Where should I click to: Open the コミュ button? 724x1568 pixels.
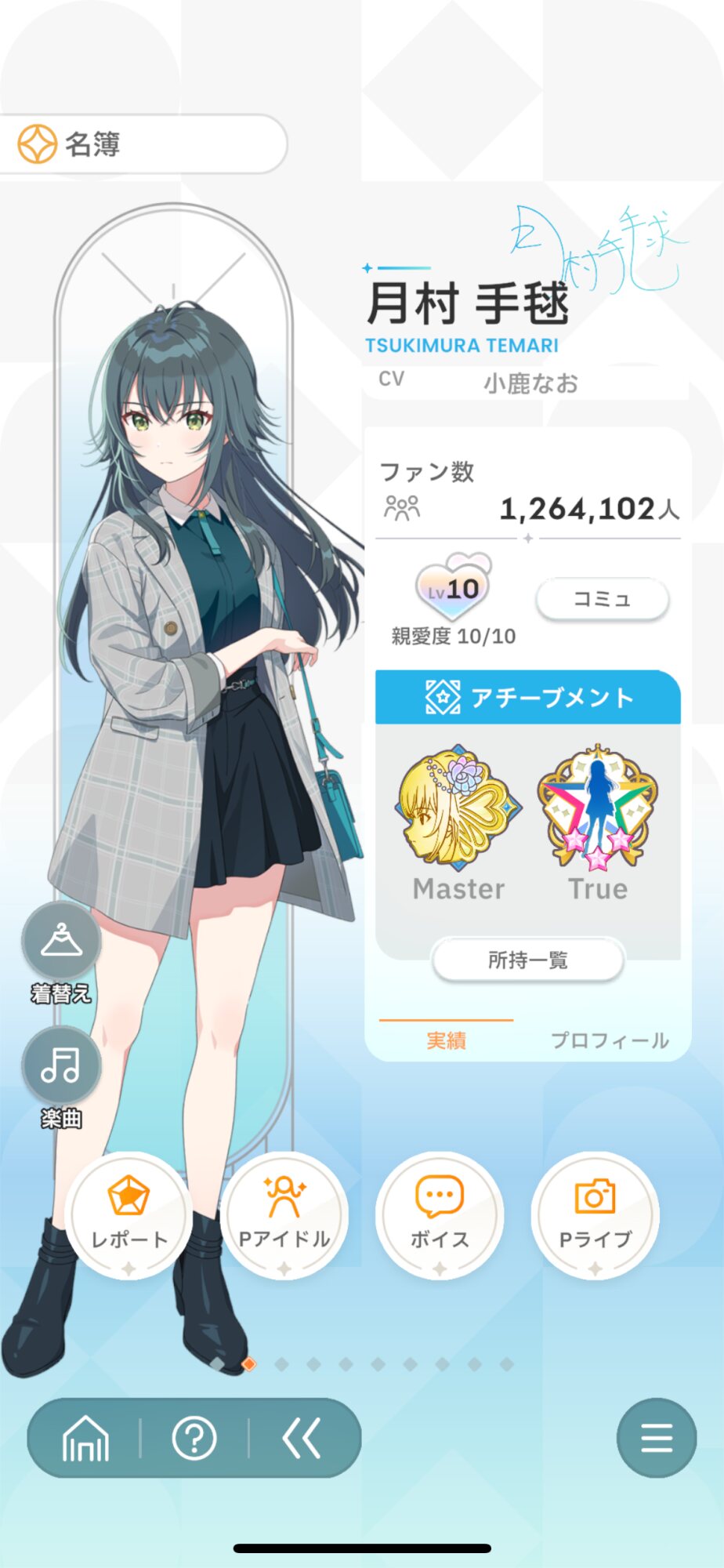click(602, 600)
